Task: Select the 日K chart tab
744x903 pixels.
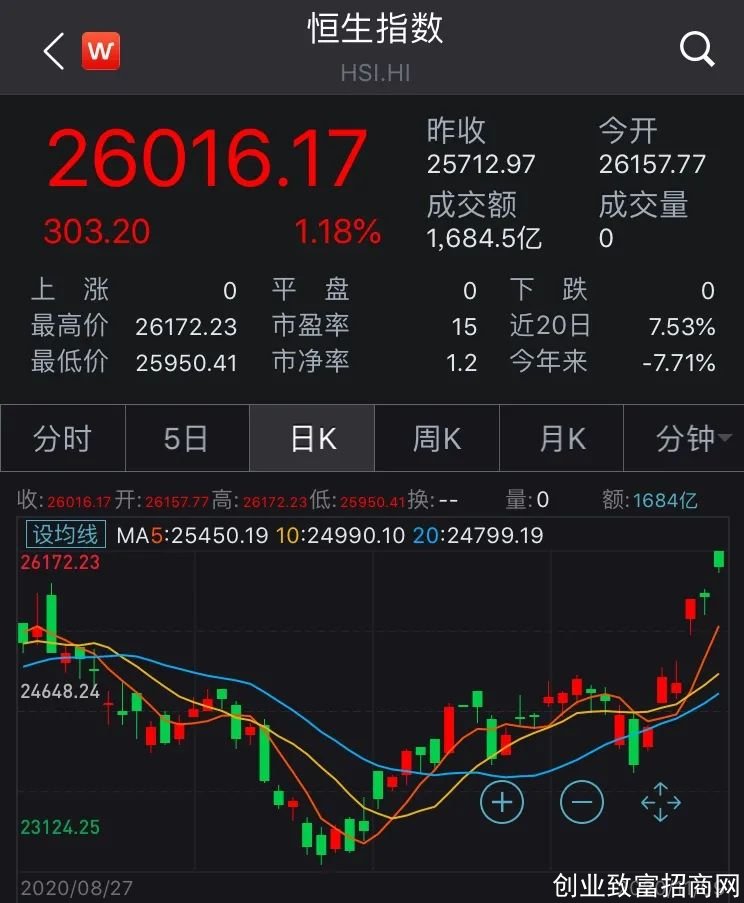Action: pyautogui.click(x=312, y=438)
